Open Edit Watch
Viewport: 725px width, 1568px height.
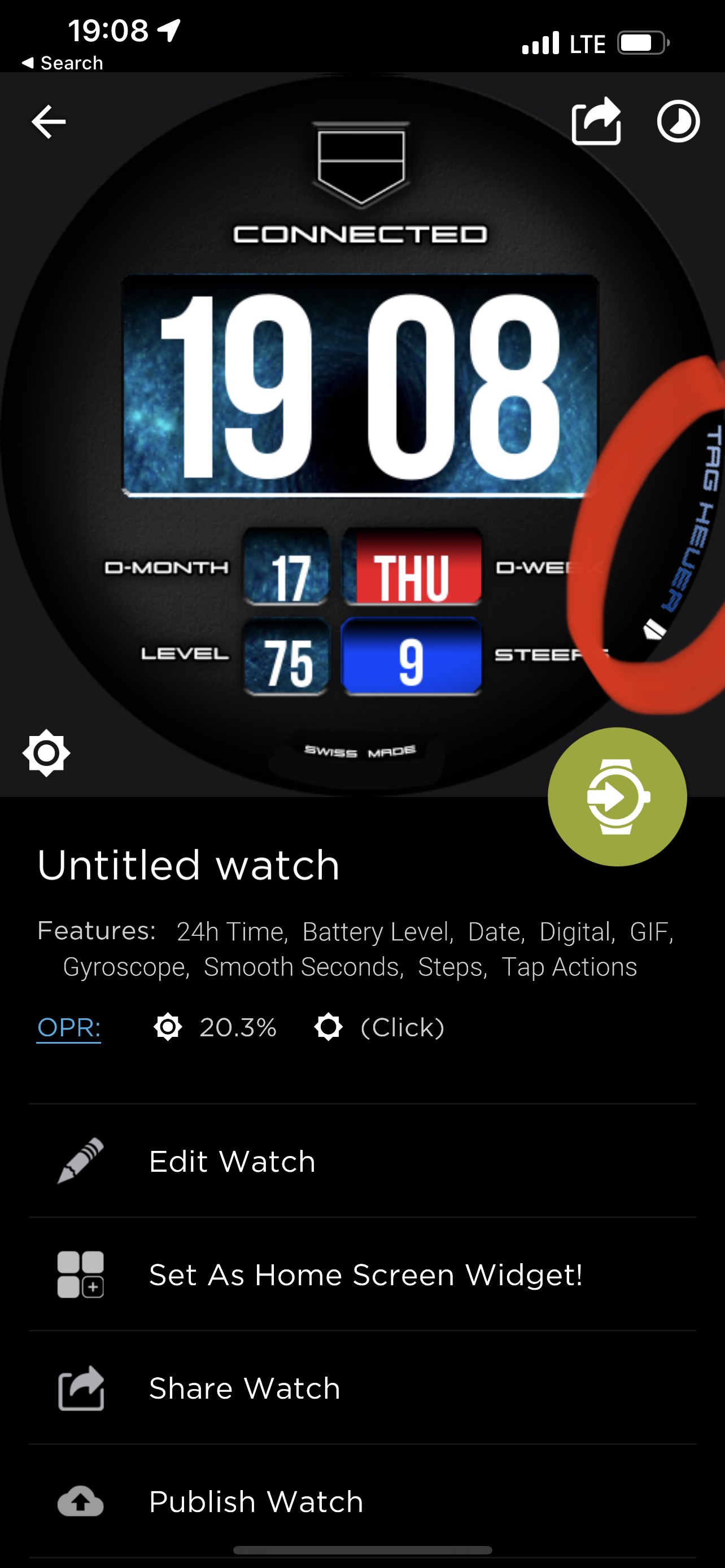tap(362, 1161)
